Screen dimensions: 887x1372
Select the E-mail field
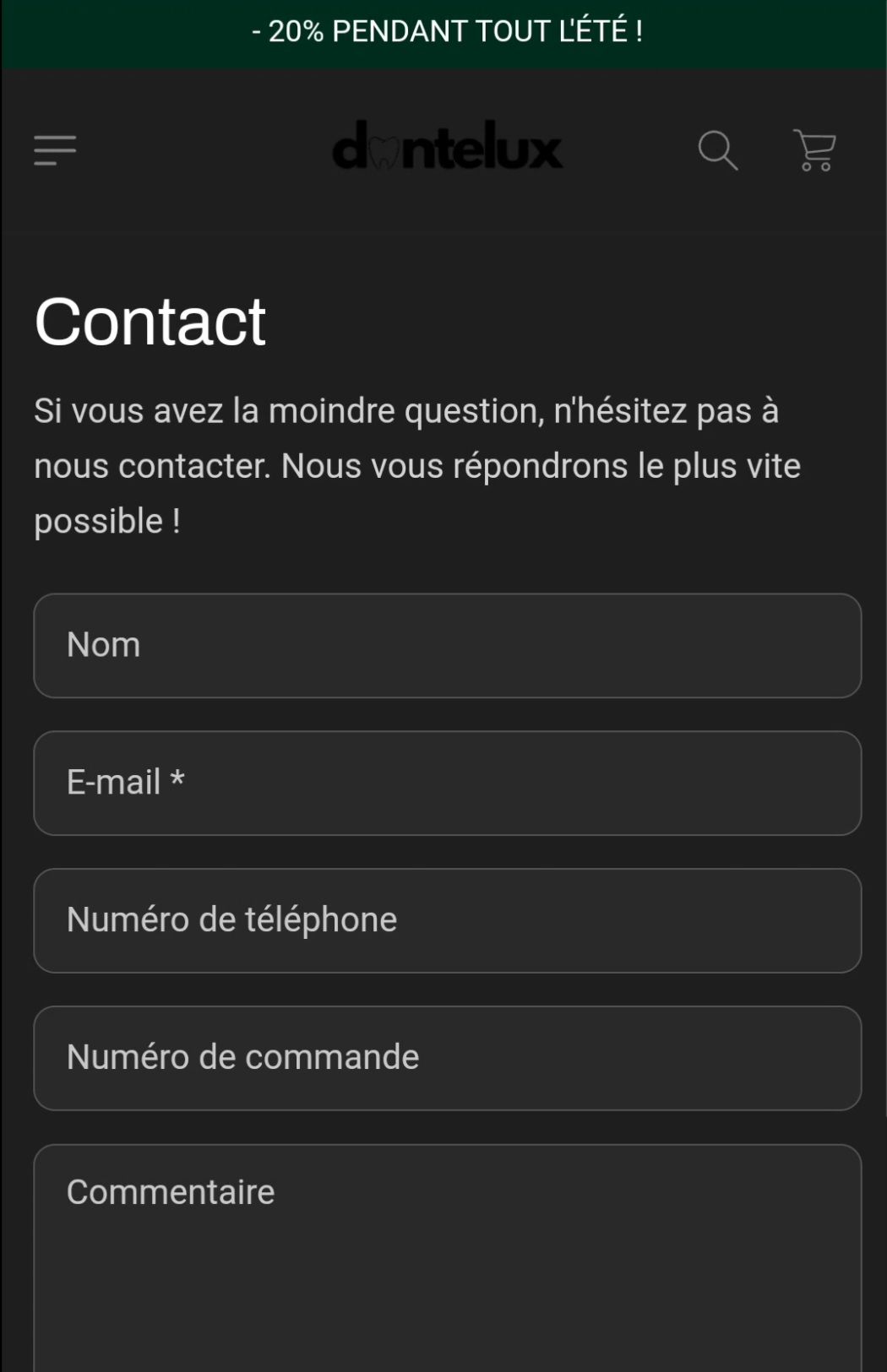point(447,783)
